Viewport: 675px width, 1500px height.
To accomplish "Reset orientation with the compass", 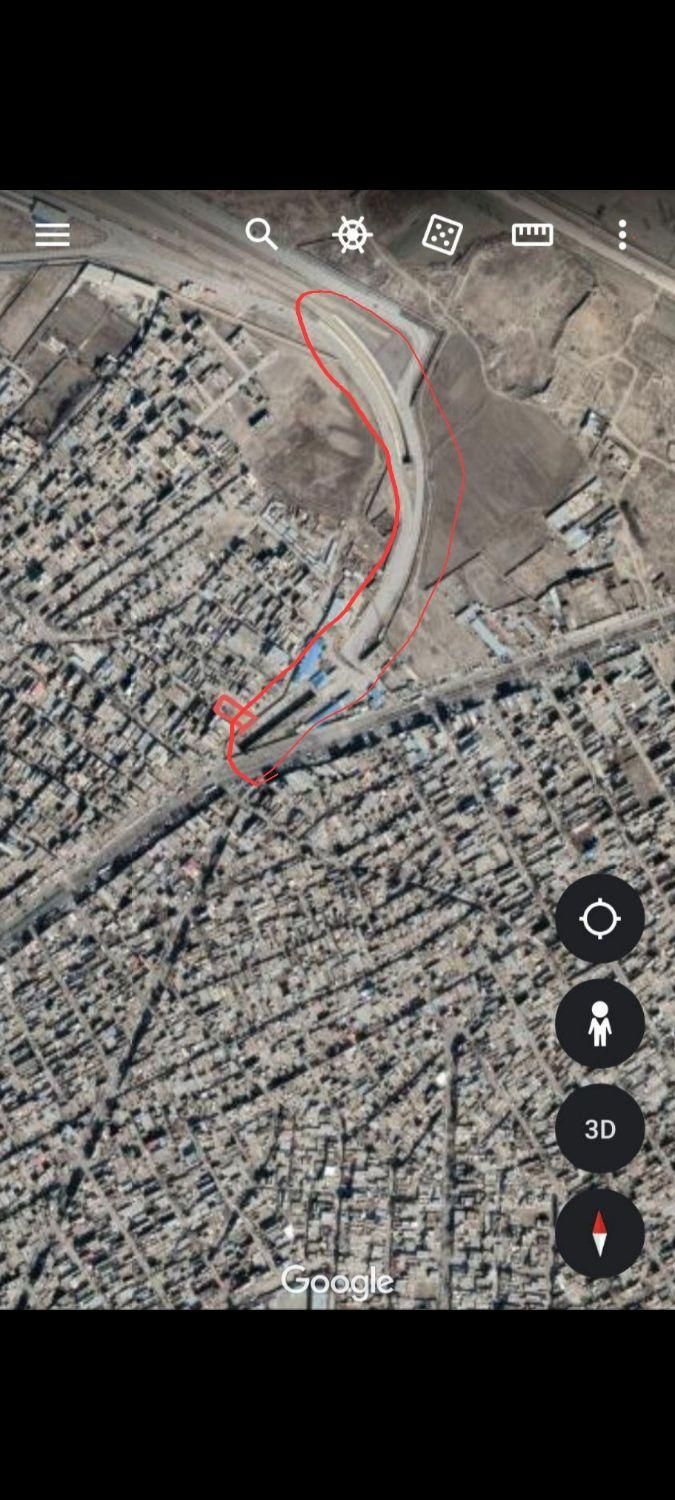I will [599, 1234].
